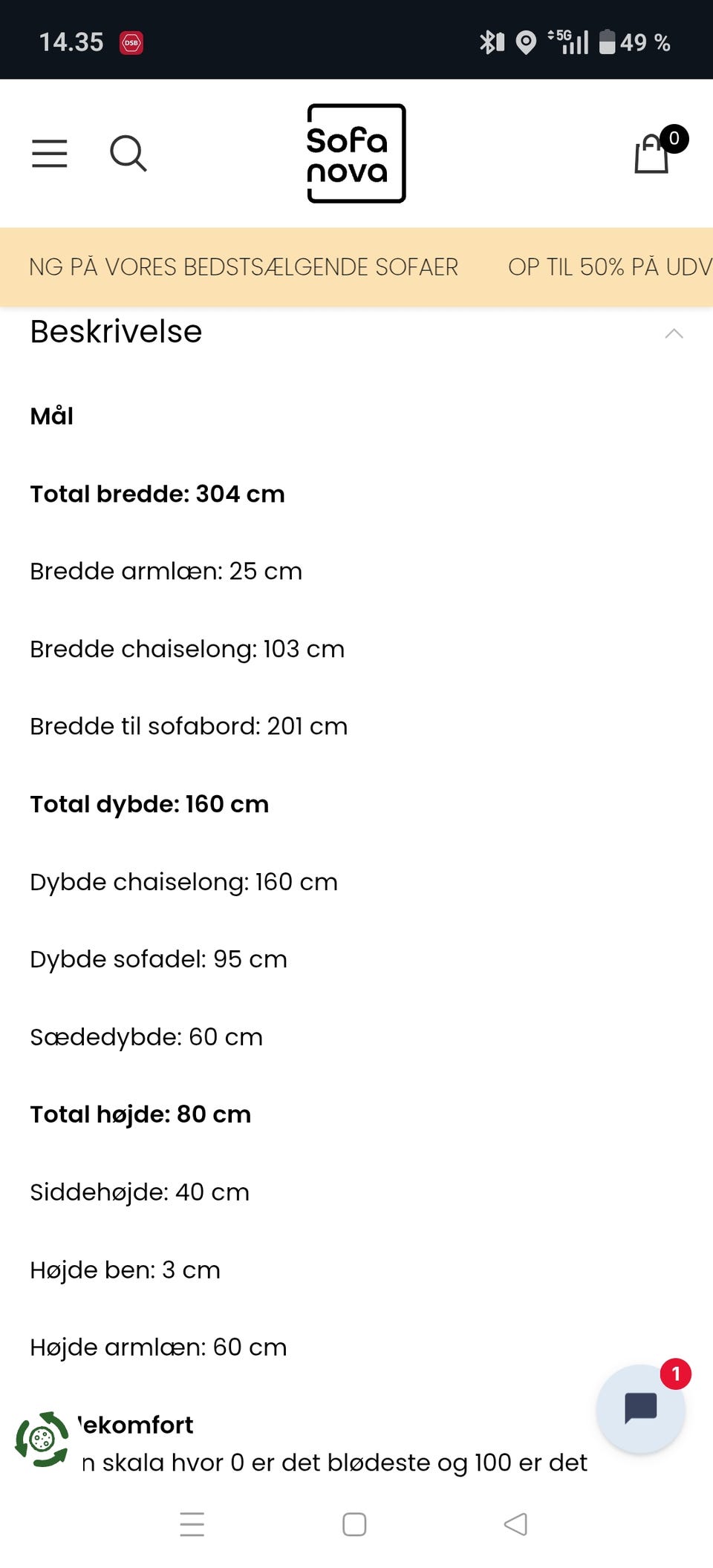Click the Total bredde 304 cm text
713x1568 pixels.
click(157, 494)
